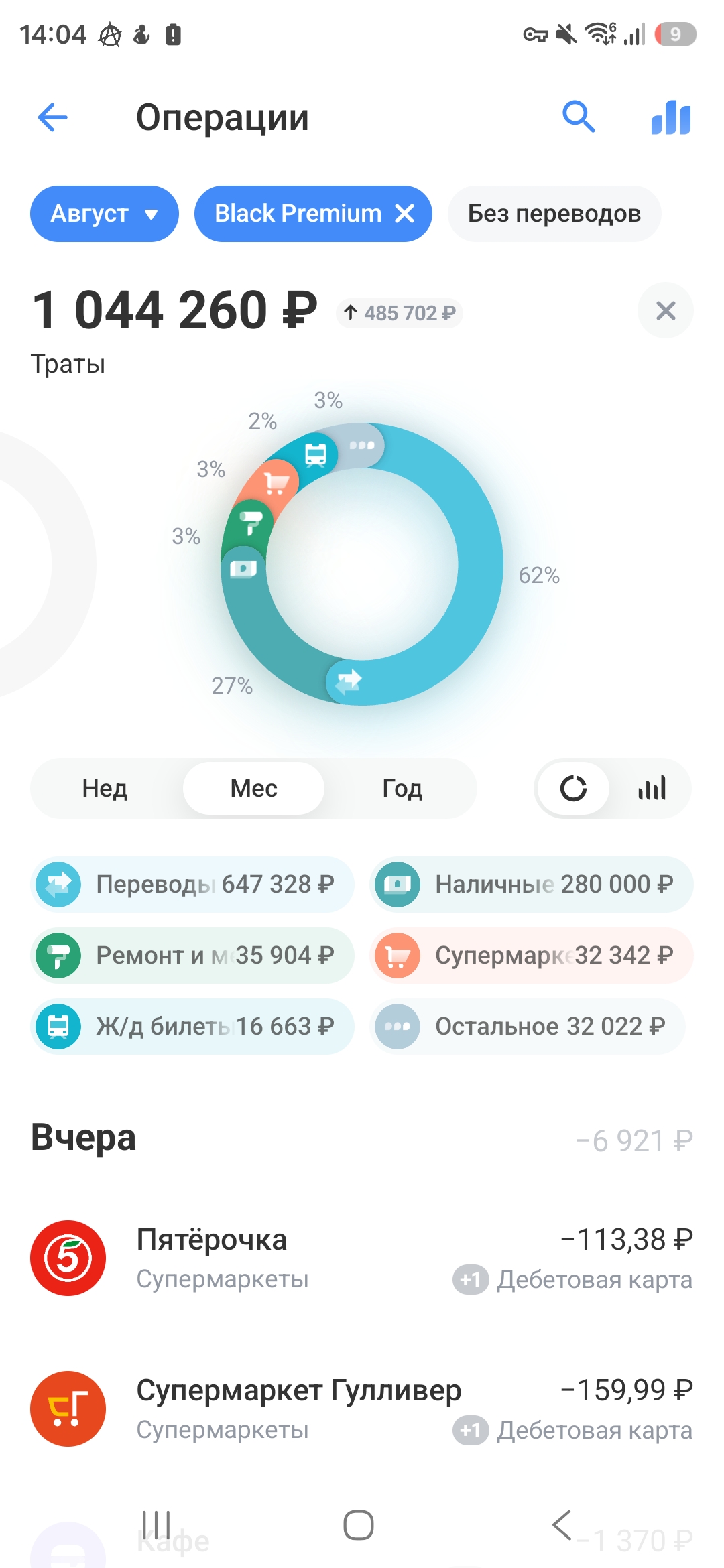Viewport: 724px width, 1568px height.
Task: Close the spending chart panel
Action: tap(666, 311)
